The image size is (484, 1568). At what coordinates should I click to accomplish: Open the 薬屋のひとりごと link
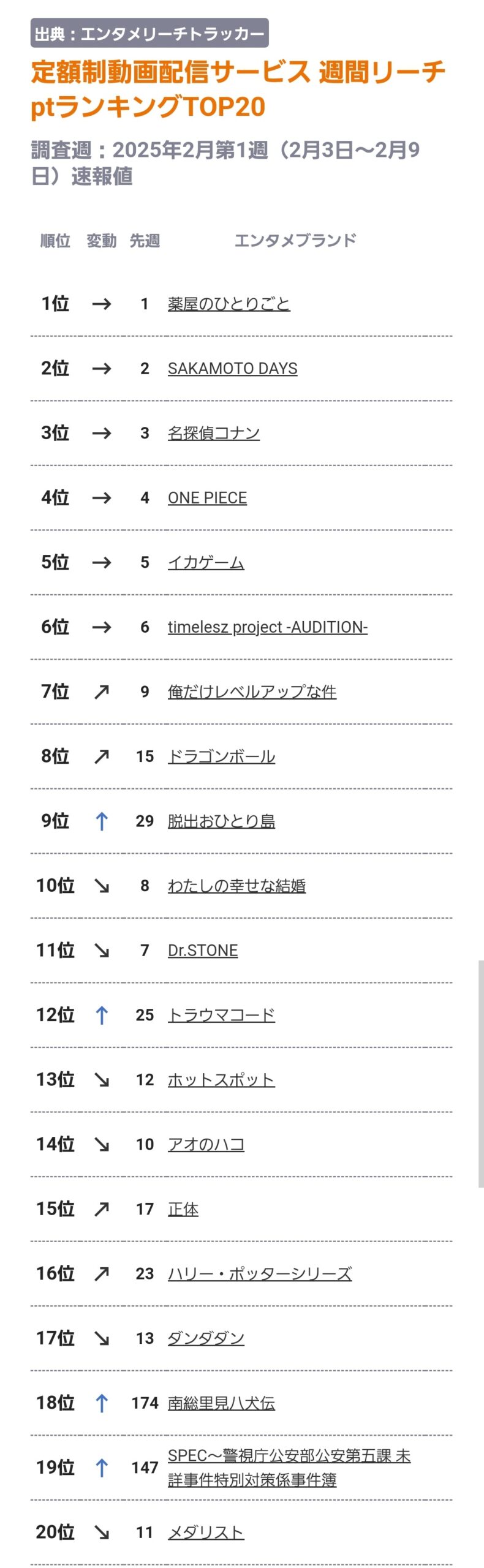229,304
